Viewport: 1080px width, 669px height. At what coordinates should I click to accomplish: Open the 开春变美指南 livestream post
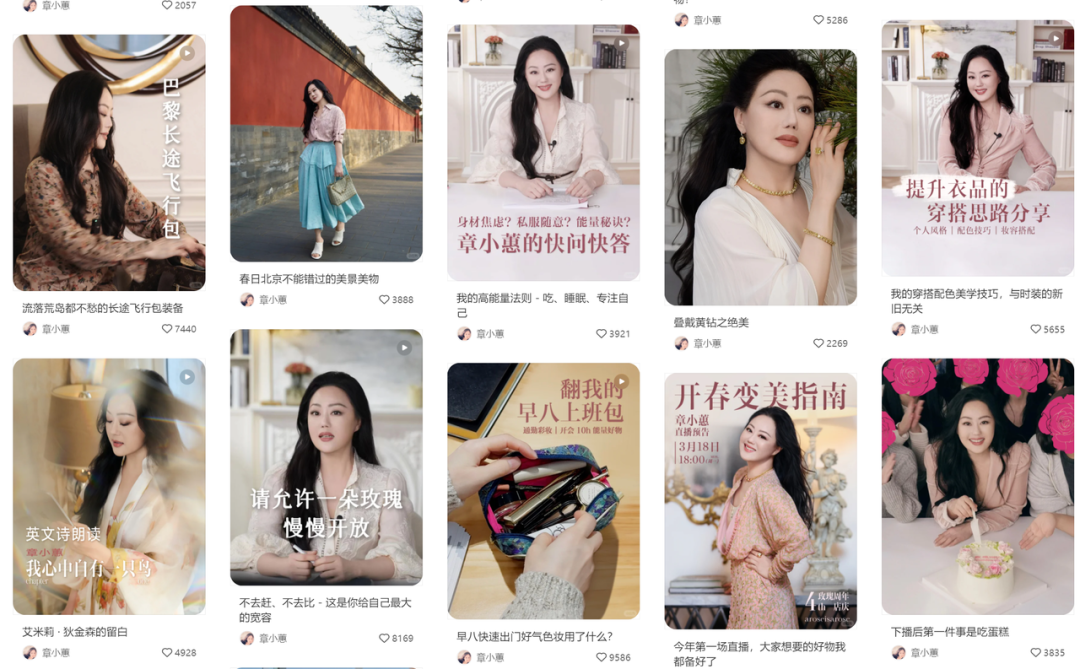tap(760, 500)
